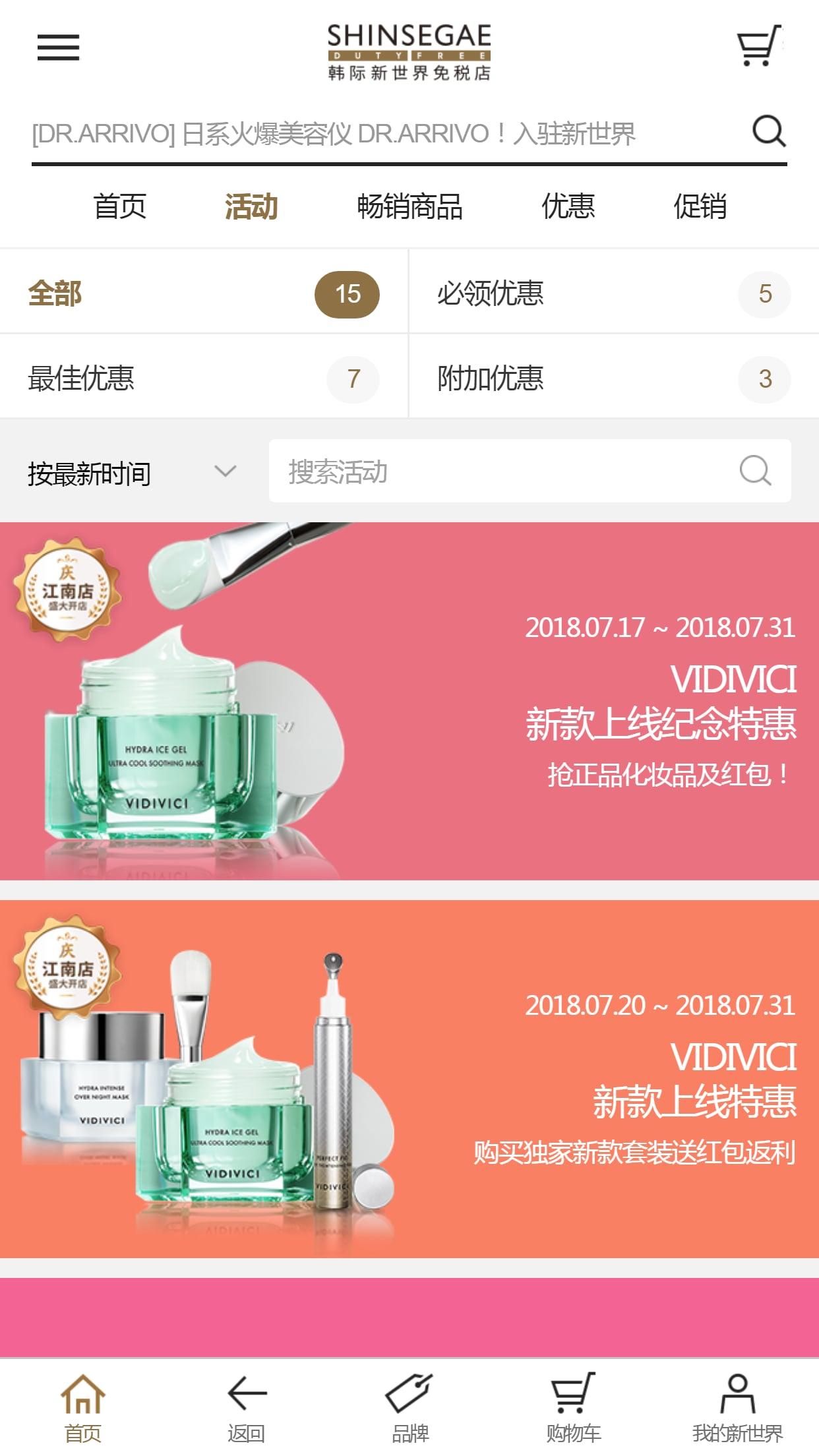Switch to the 促销 tab
This screenshot has height=1456, width=819.
(700, 206)
